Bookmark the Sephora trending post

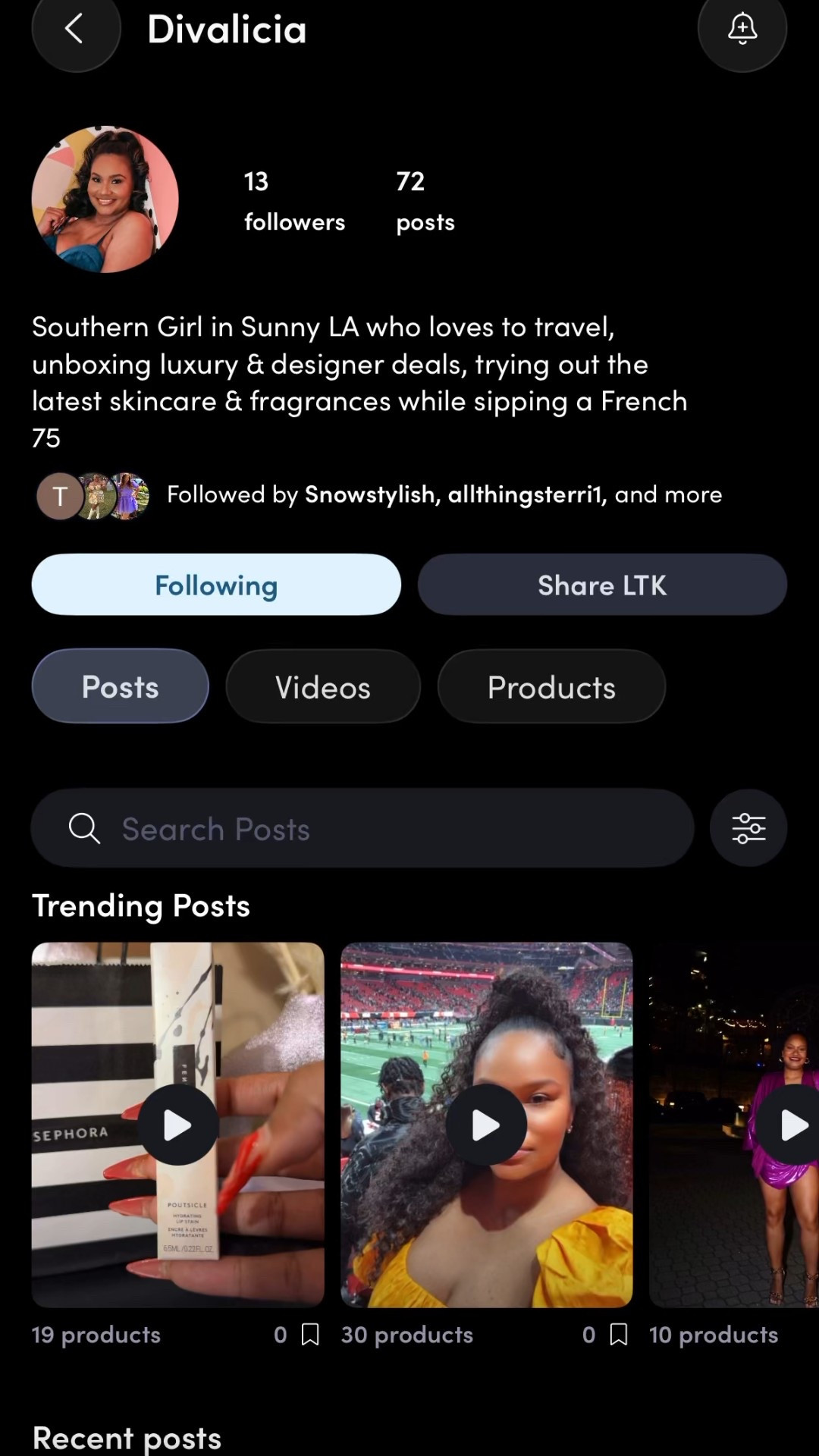pos(309,1335)
